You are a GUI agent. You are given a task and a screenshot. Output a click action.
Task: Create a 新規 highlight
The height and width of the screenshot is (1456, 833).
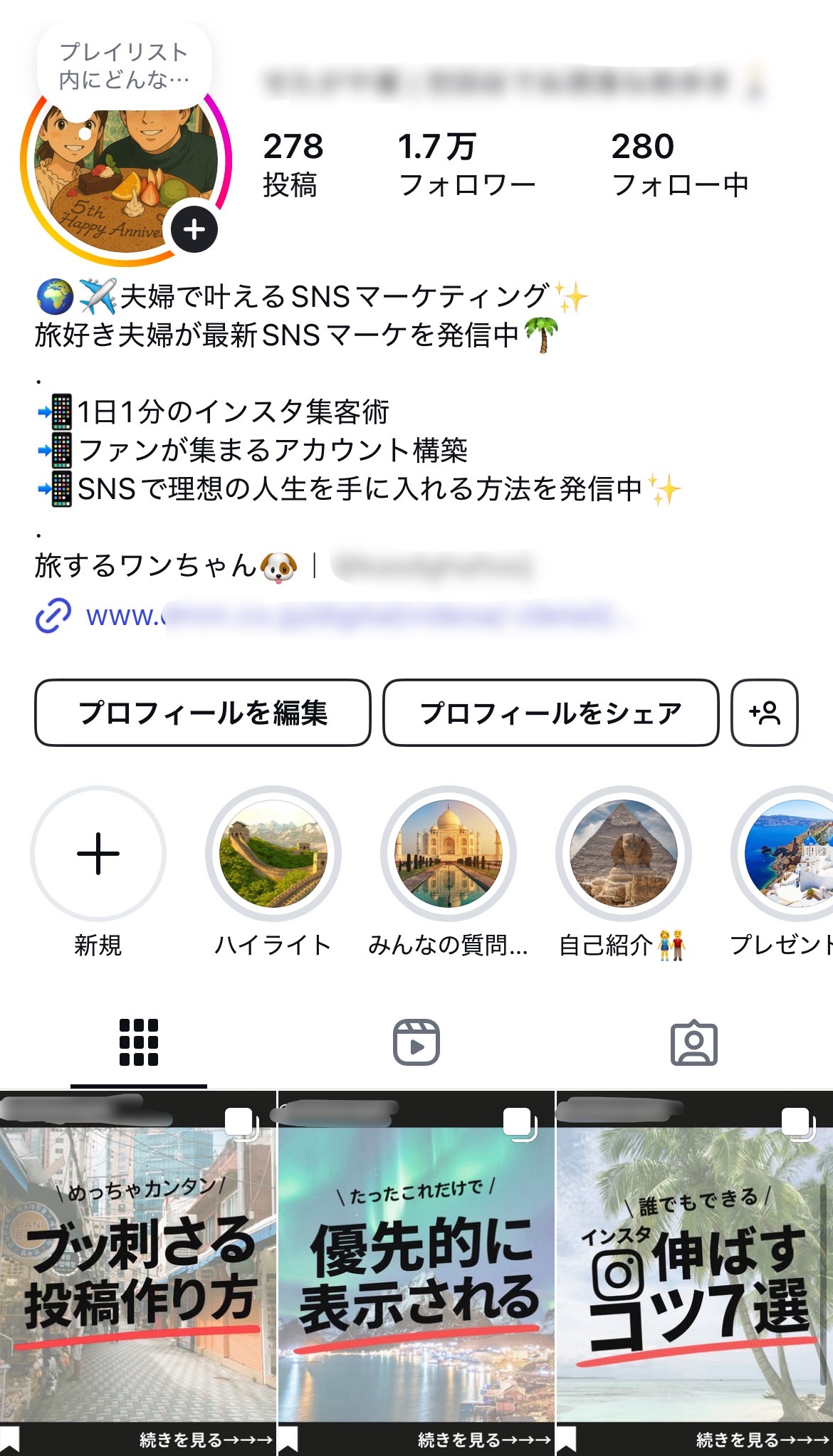click(98, 854)
